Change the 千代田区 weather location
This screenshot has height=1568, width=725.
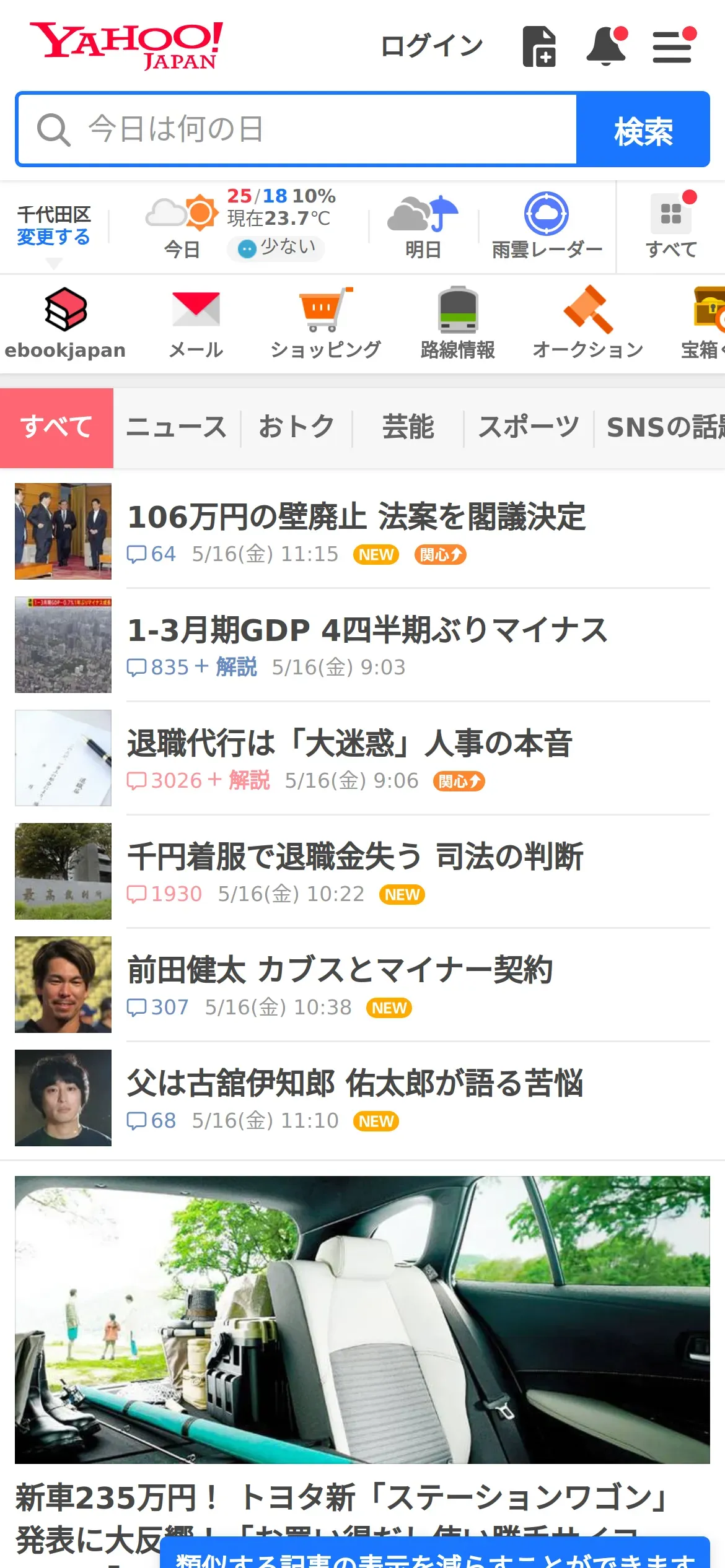point(53,237)
